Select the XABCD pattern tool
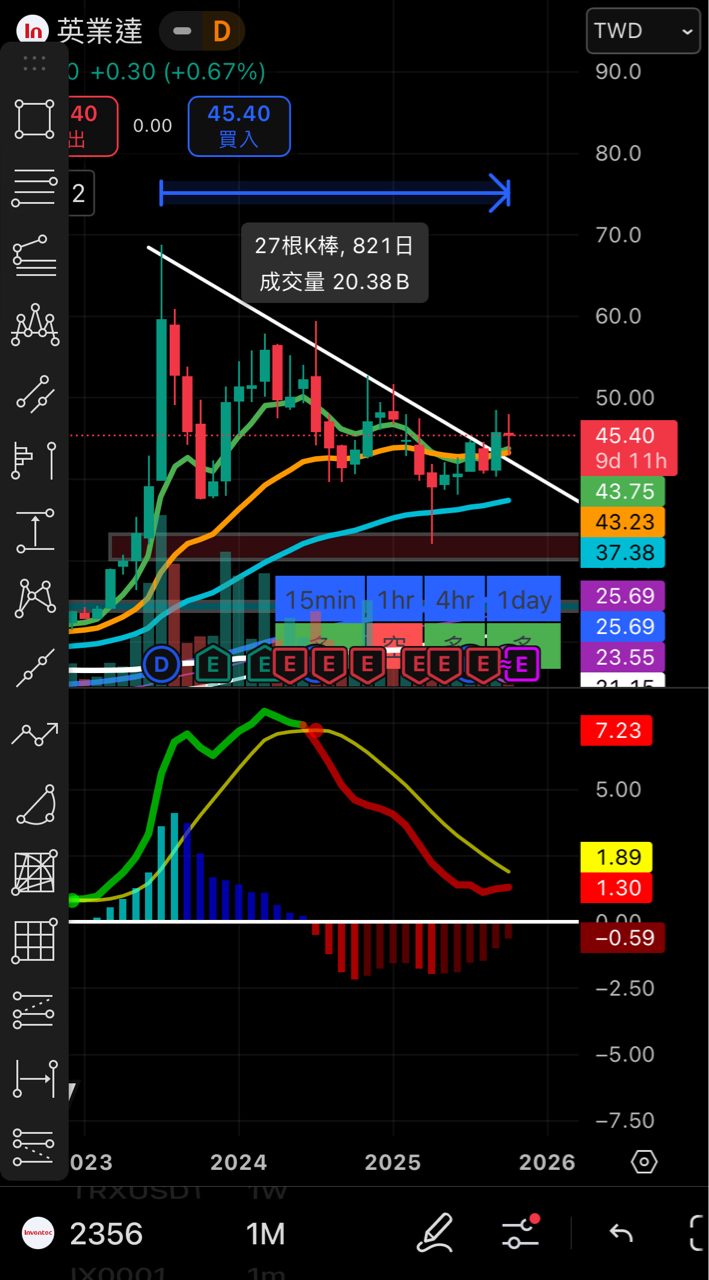The height and width of the screenshot is (1280, 709). point(34,597)
